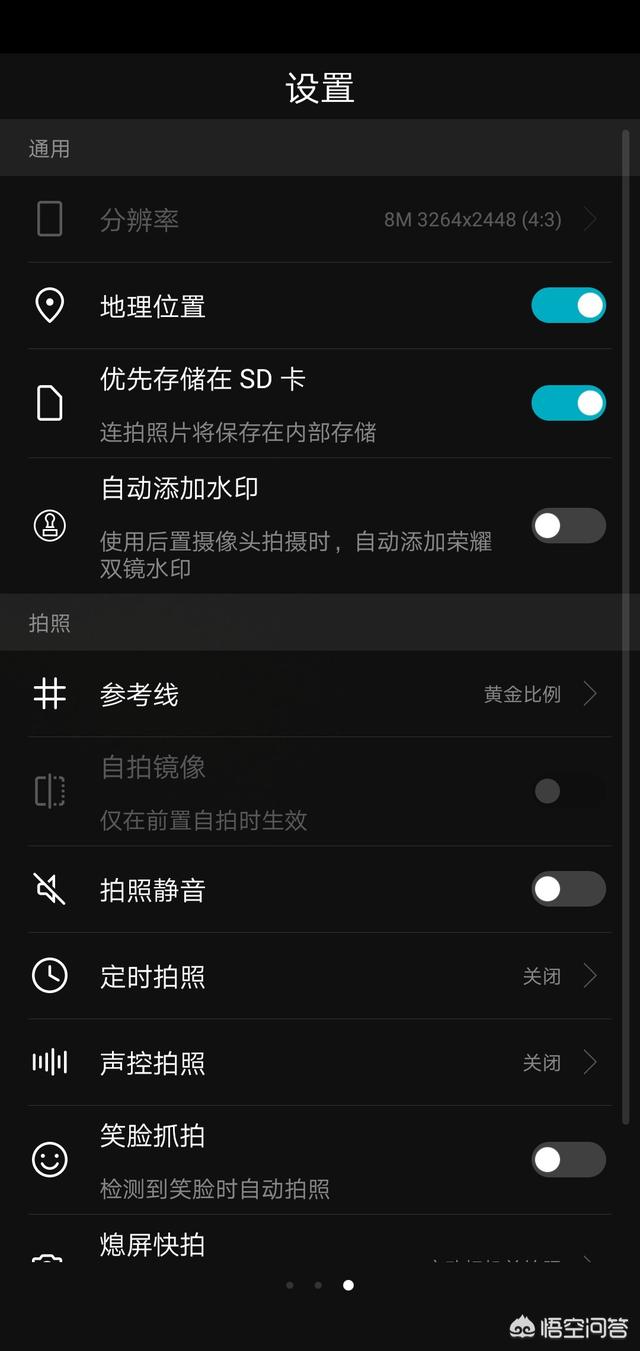Open the 参考线 grid line options
Viewport: 640px width, 1351px height.
coord(320,694)
